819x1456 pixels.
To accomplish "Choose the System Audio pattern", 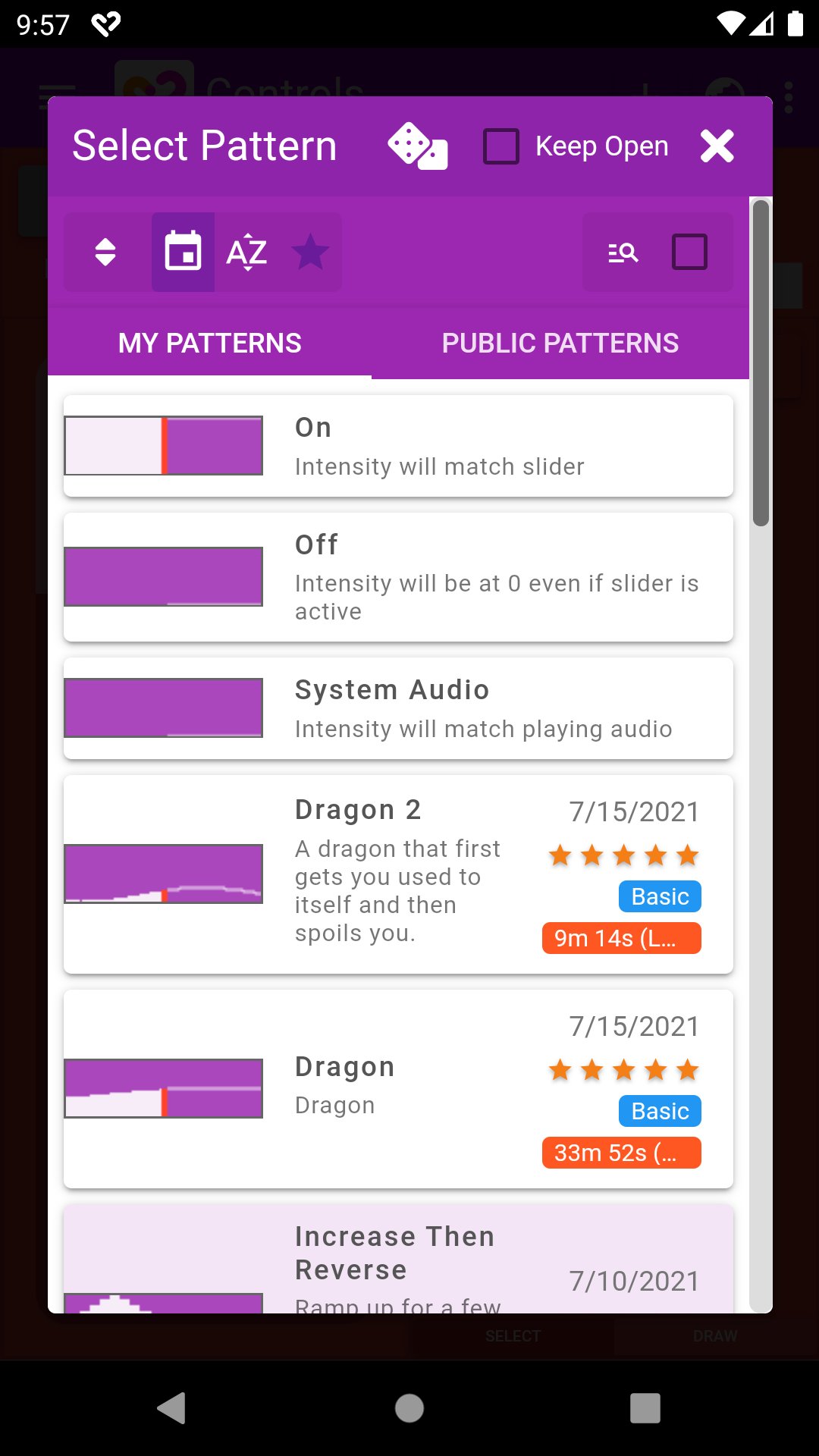I will (x=398, y=708).
